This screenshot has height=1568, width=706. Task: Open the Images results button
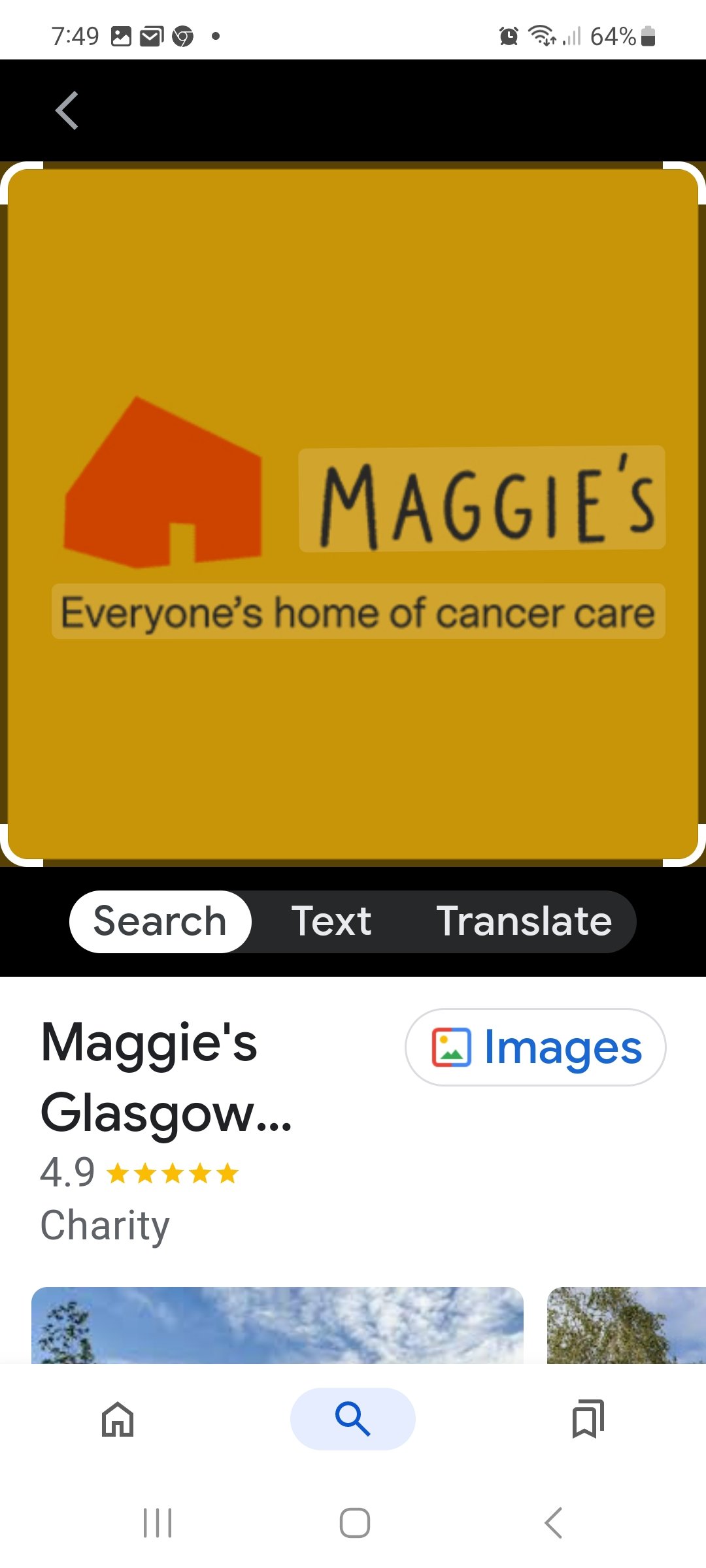click(x=535, y=1047)
